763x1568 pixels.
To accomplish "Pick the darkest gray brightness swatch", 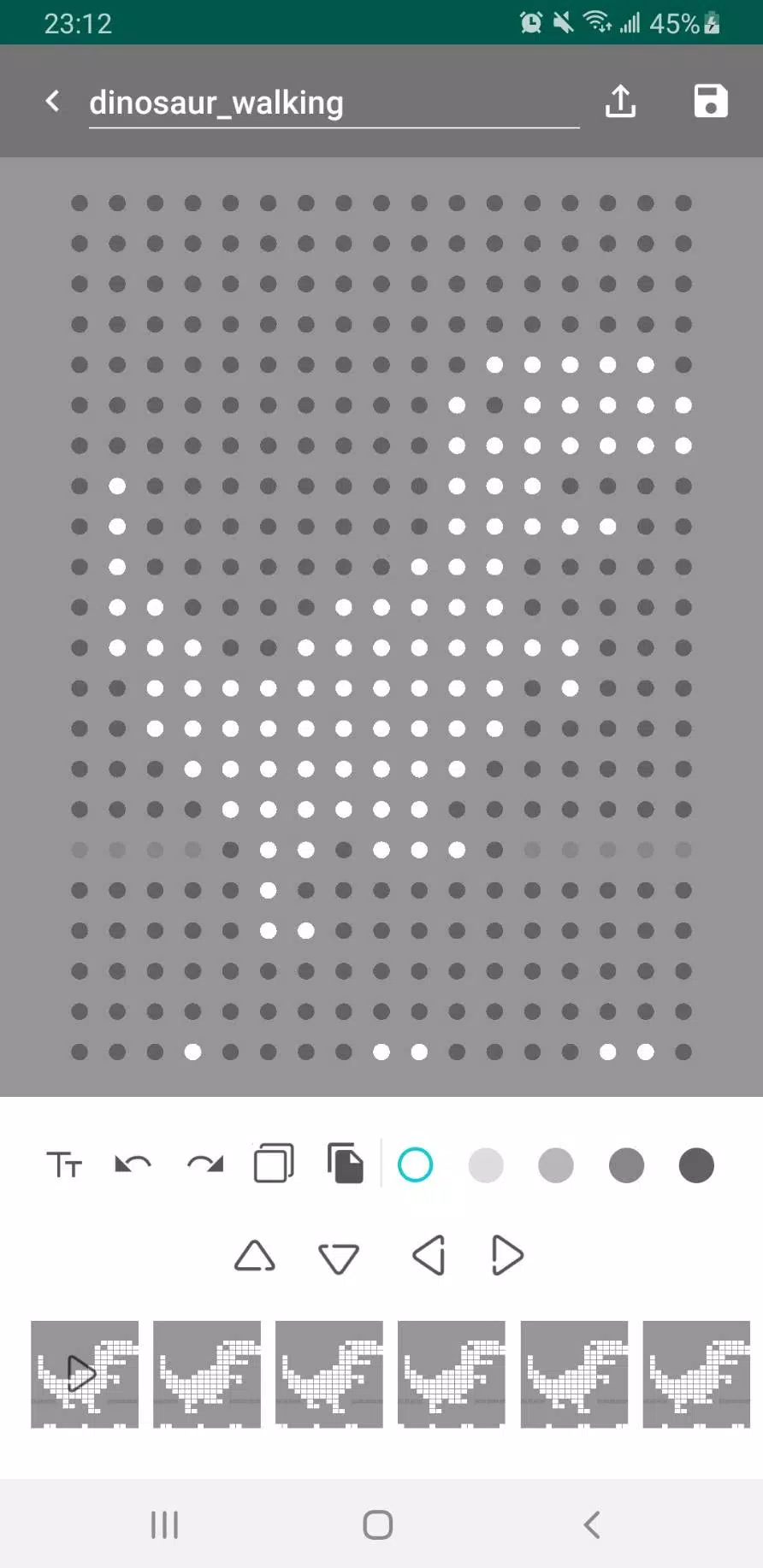I will [696, 1165].
